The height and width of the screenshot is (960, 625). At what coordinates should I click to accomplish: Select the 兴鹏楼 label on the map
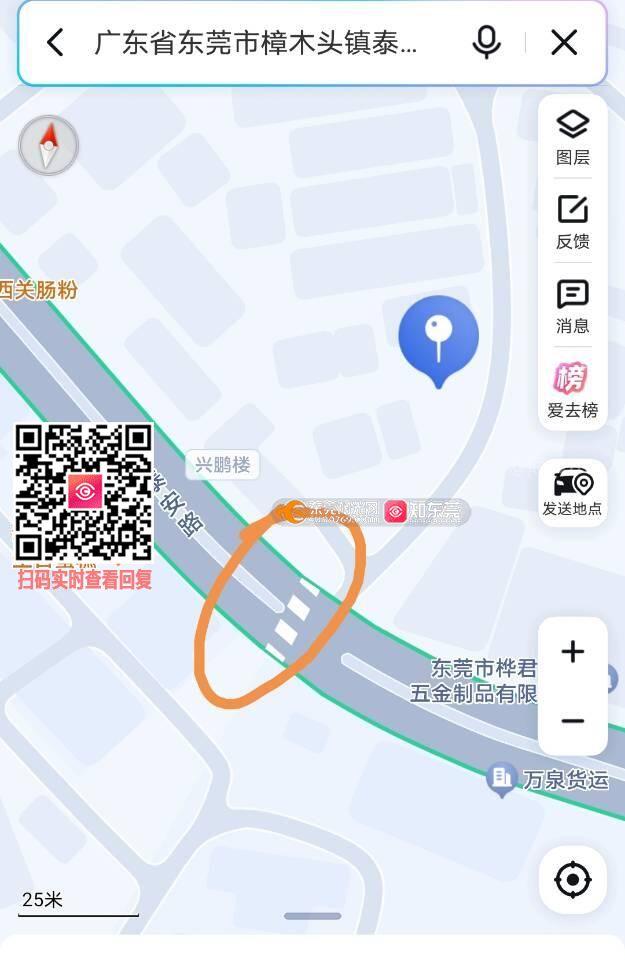(223, 464)
